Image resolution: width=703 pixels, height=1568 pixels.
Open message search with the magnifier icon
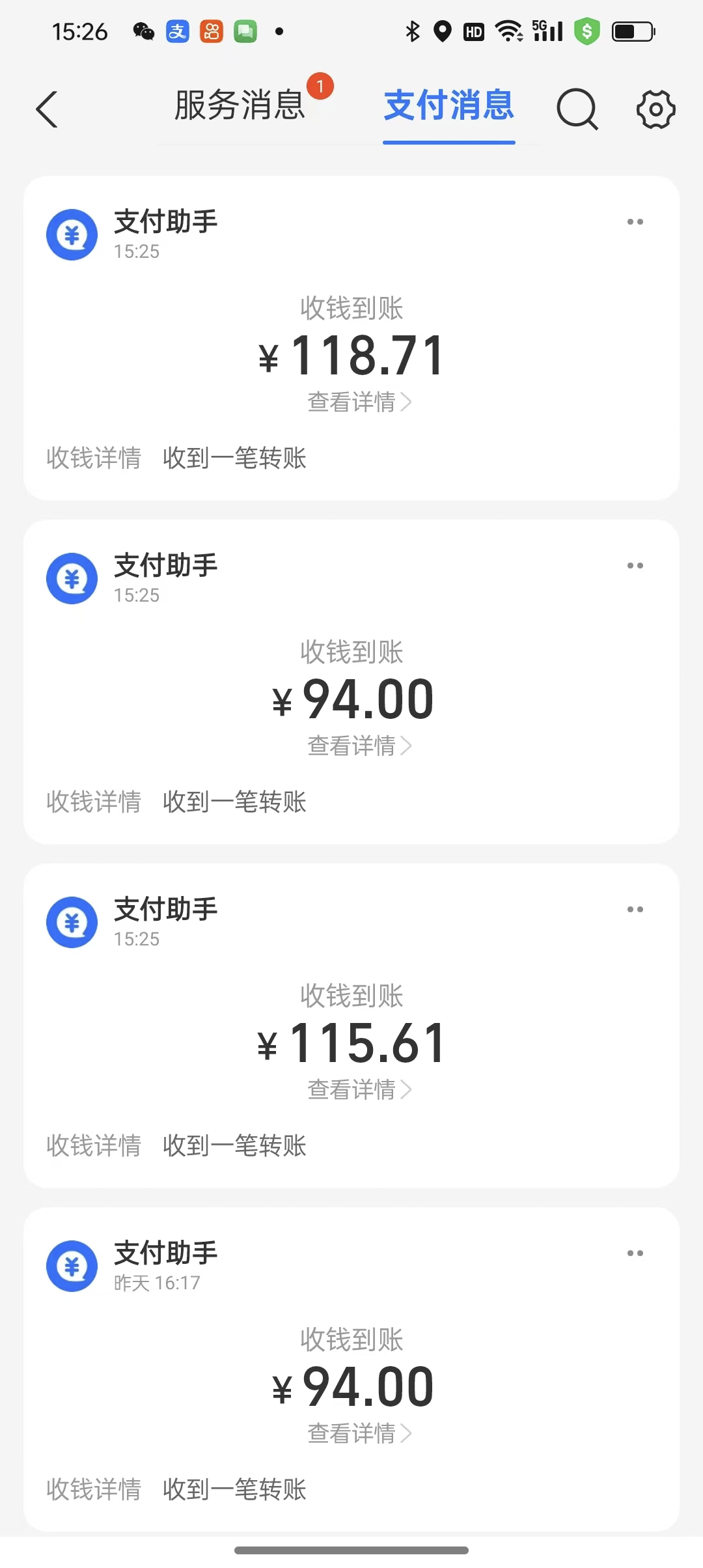577,109
